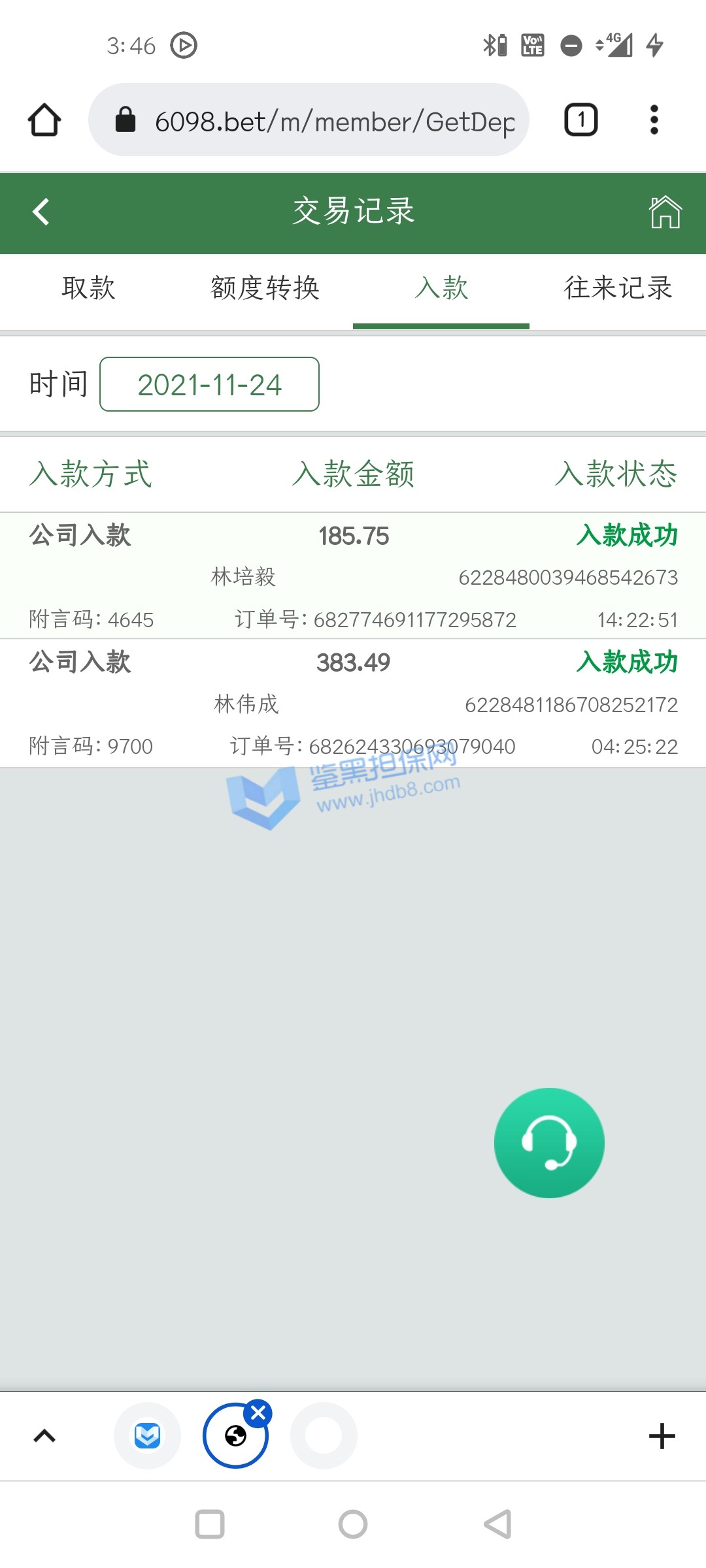Image resolution: width=706 pixels, height=1568 pixels.
Task: Open recent apps from navigation bar
Action: click(210, 1524)
